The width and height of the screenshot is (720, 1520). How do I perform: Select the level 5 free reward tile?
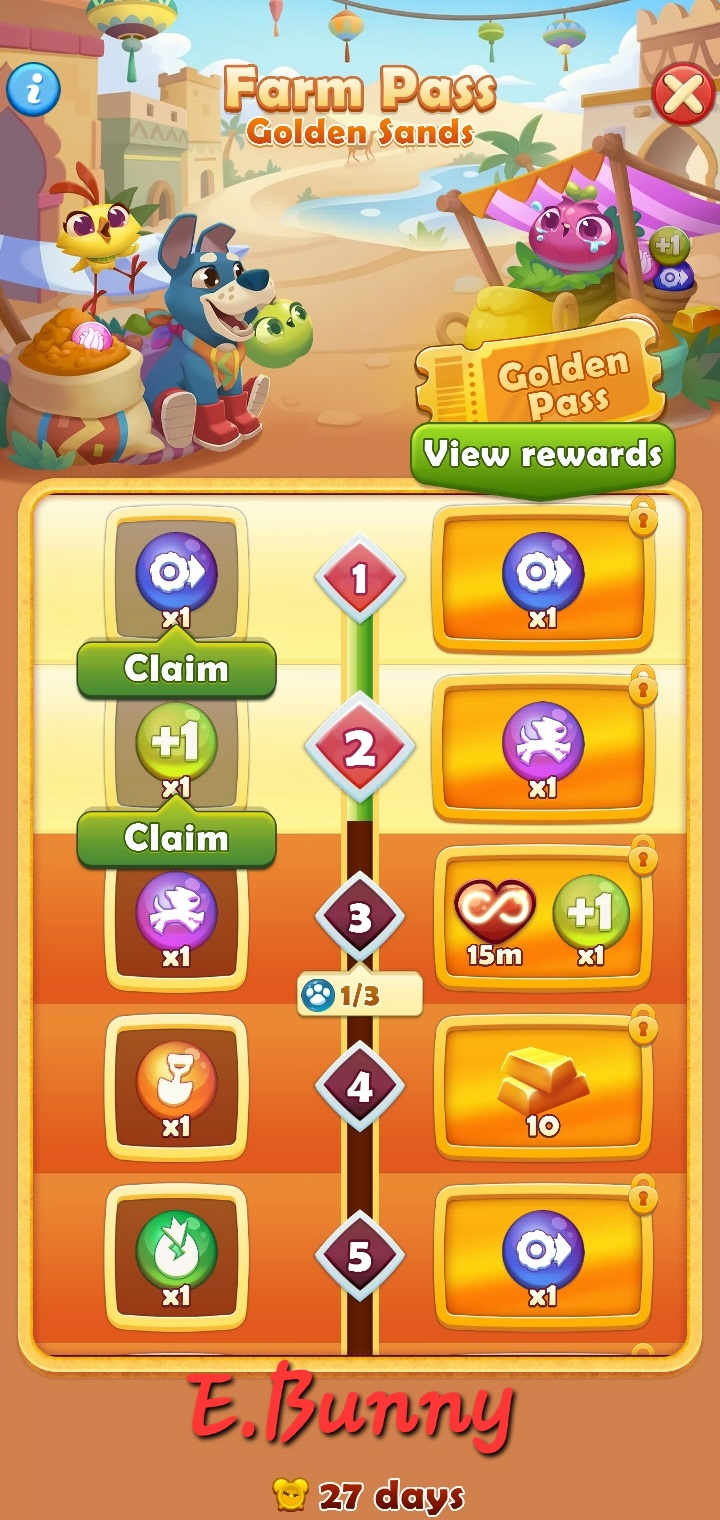click(176, 1257)
